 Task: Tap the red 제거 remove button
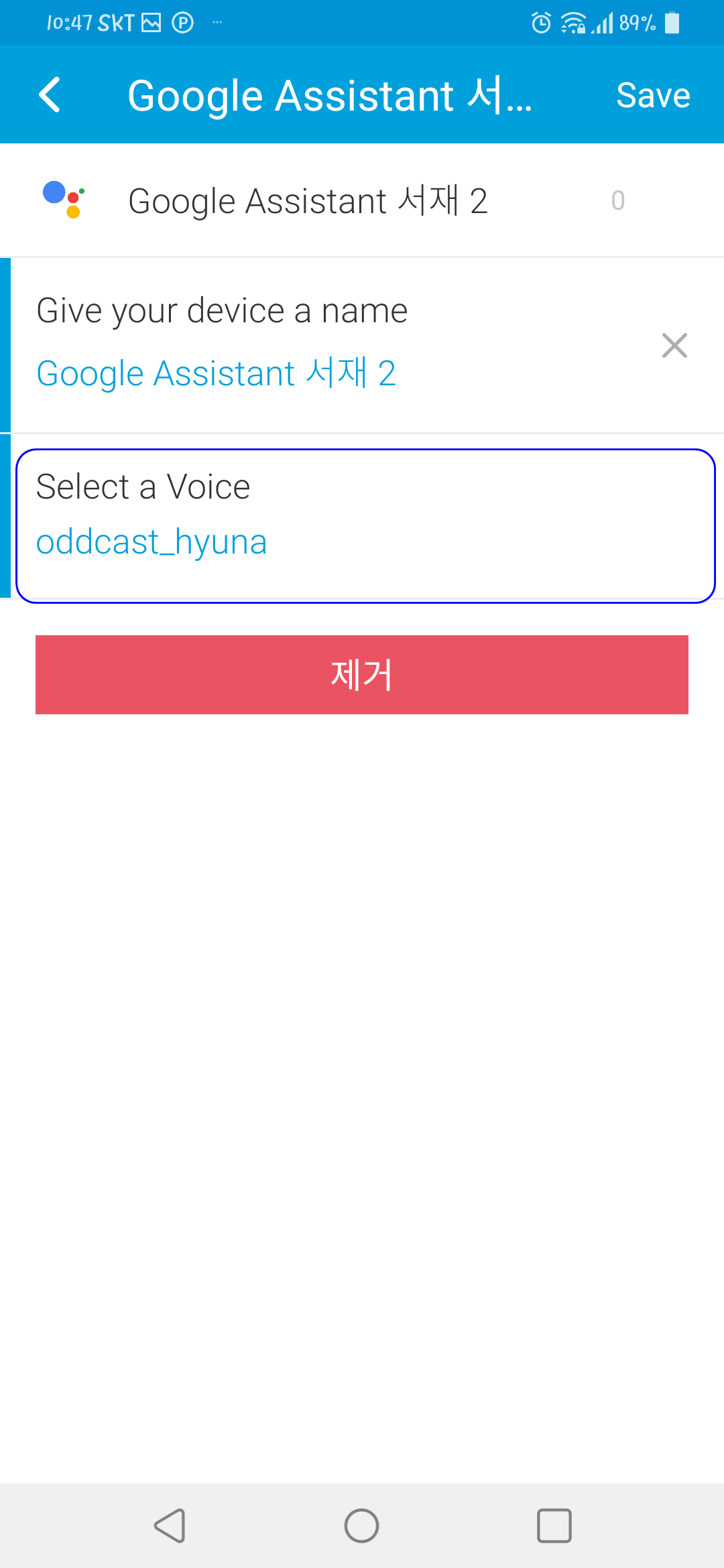tap(362, 674)
